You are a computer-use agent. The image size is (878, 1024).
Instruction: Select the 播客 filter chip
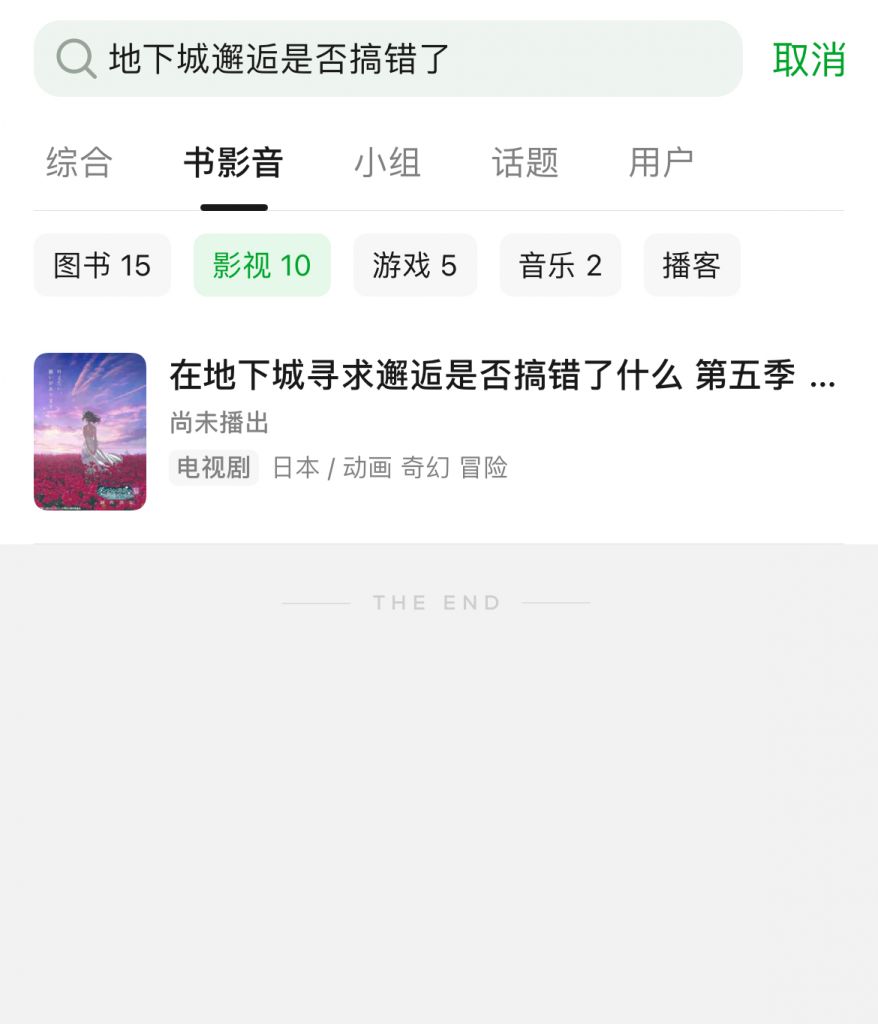692,265
